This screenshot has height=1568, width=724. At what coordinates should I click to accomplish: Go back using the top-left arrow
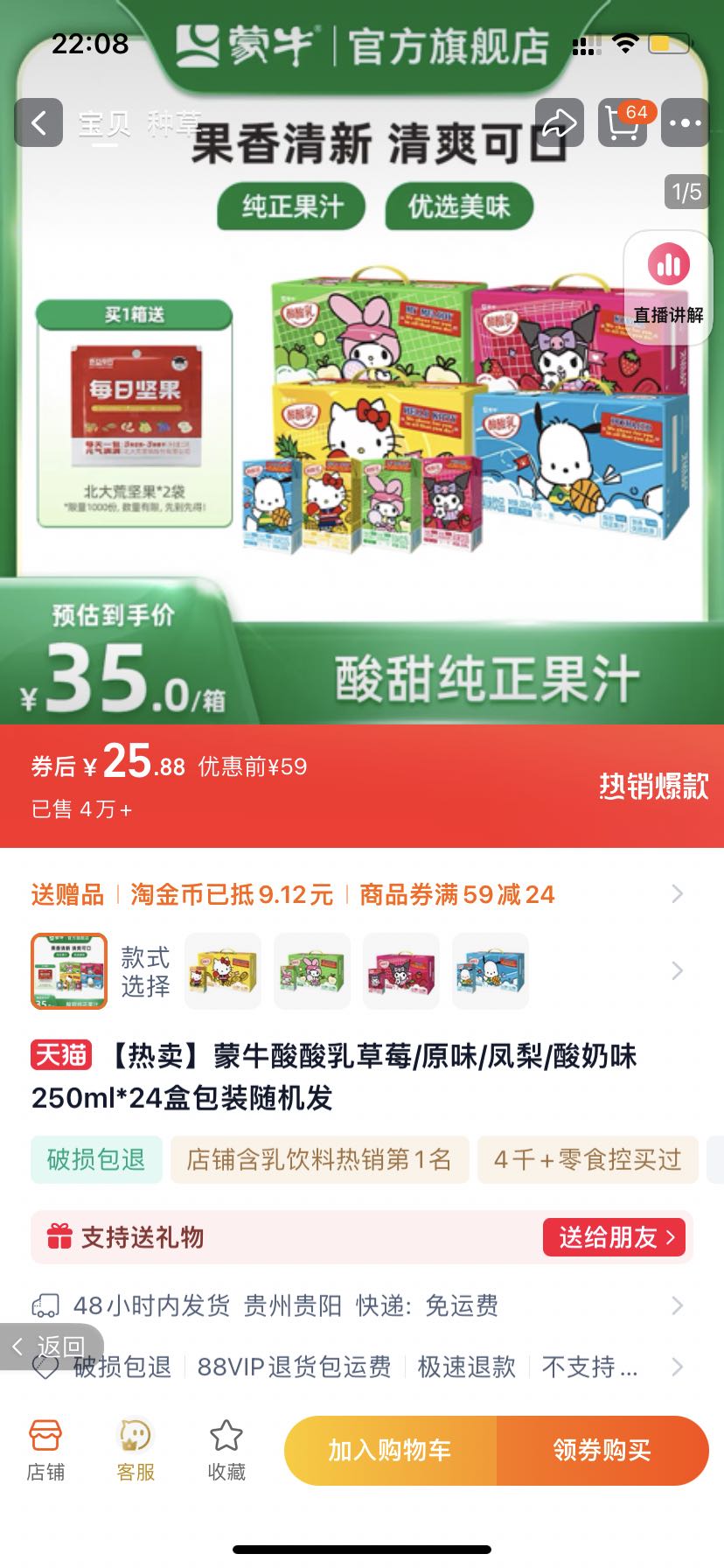[38, 123]
